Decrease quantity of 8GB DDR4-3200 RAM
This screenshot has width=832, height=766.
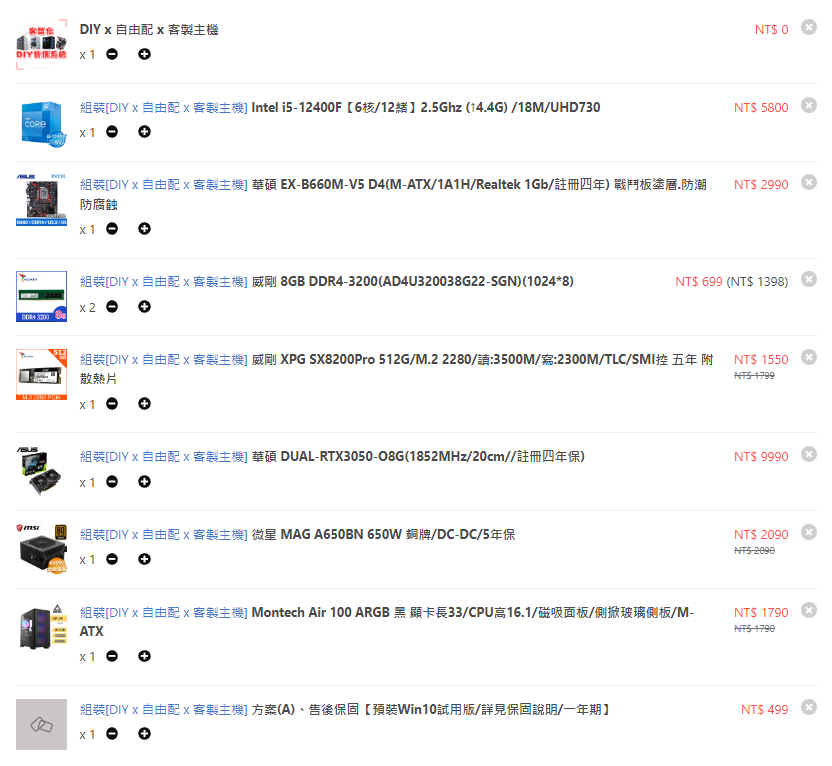[112, 307]
